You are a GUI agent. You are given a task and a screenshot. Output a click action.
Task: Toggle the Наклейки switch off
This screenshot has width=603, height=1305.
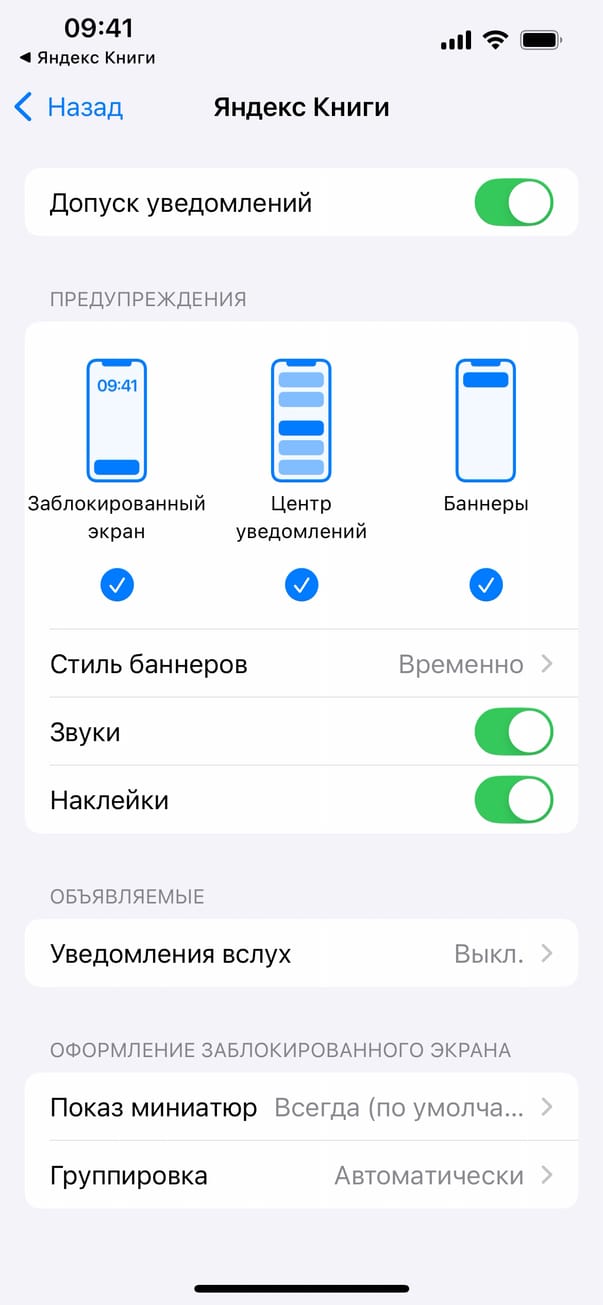[x=512, y=800]
